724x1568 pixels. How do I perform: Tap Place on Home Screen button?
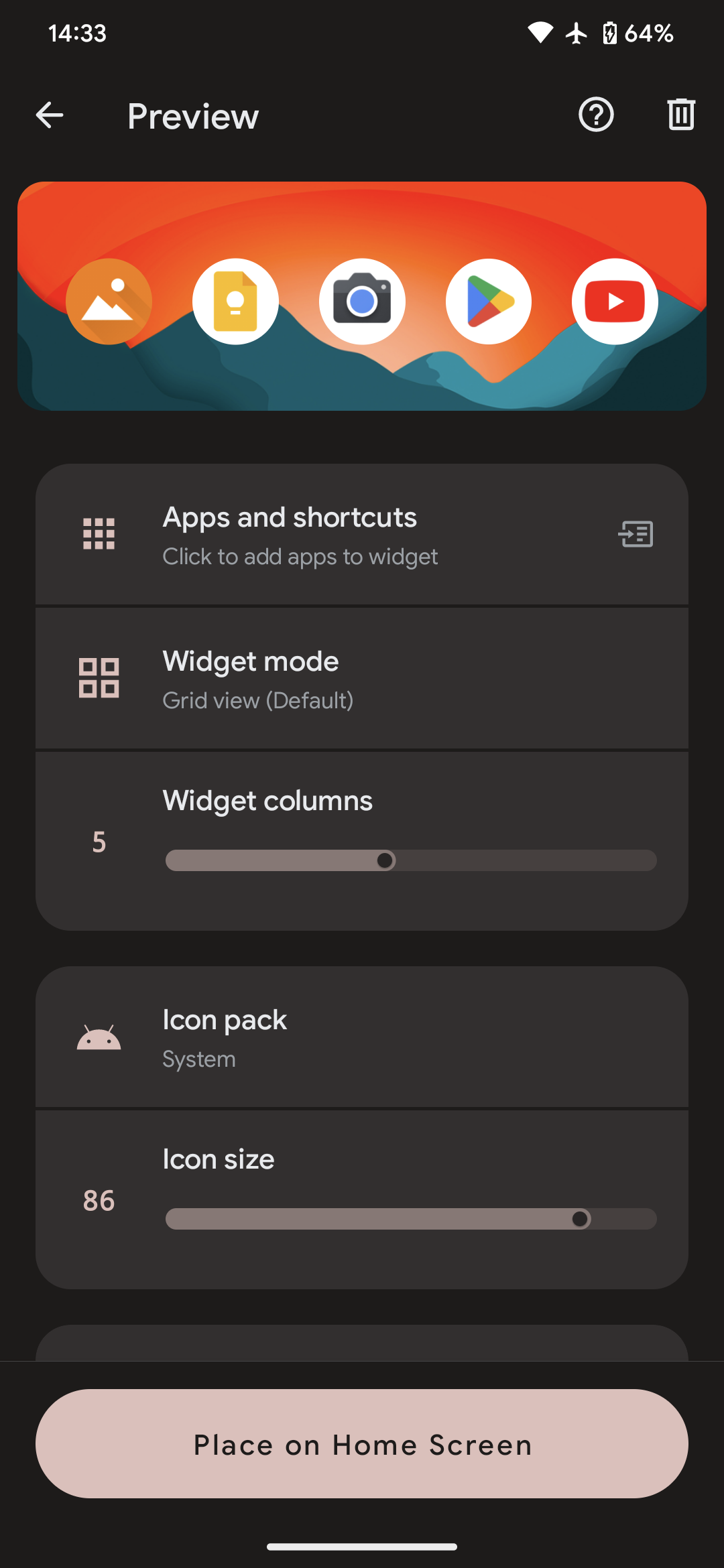[x=362, y=1444]
